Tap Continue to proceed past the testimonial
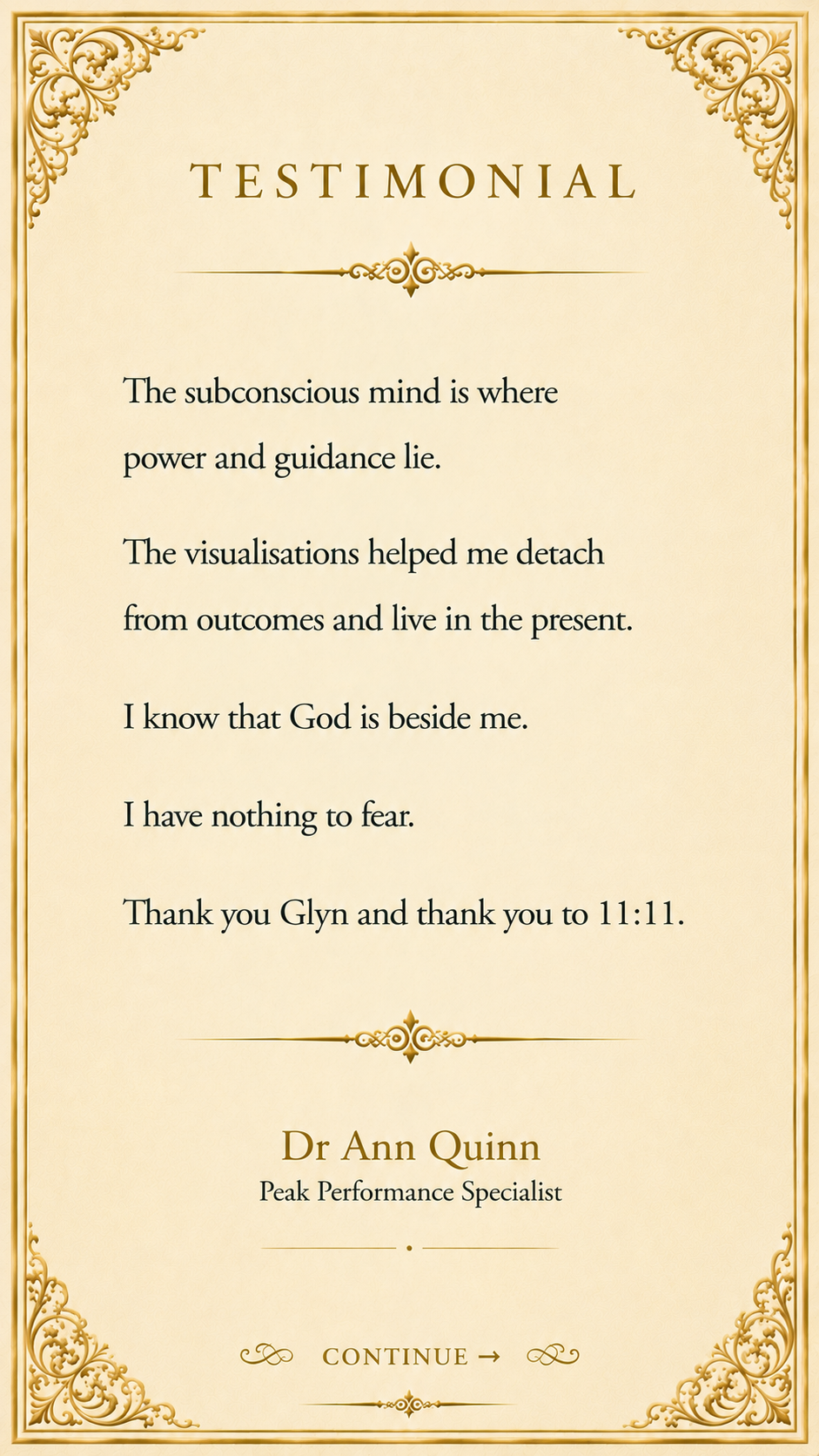The height and width of the screenshot is (1456, 819). [x=411, y=1356]
